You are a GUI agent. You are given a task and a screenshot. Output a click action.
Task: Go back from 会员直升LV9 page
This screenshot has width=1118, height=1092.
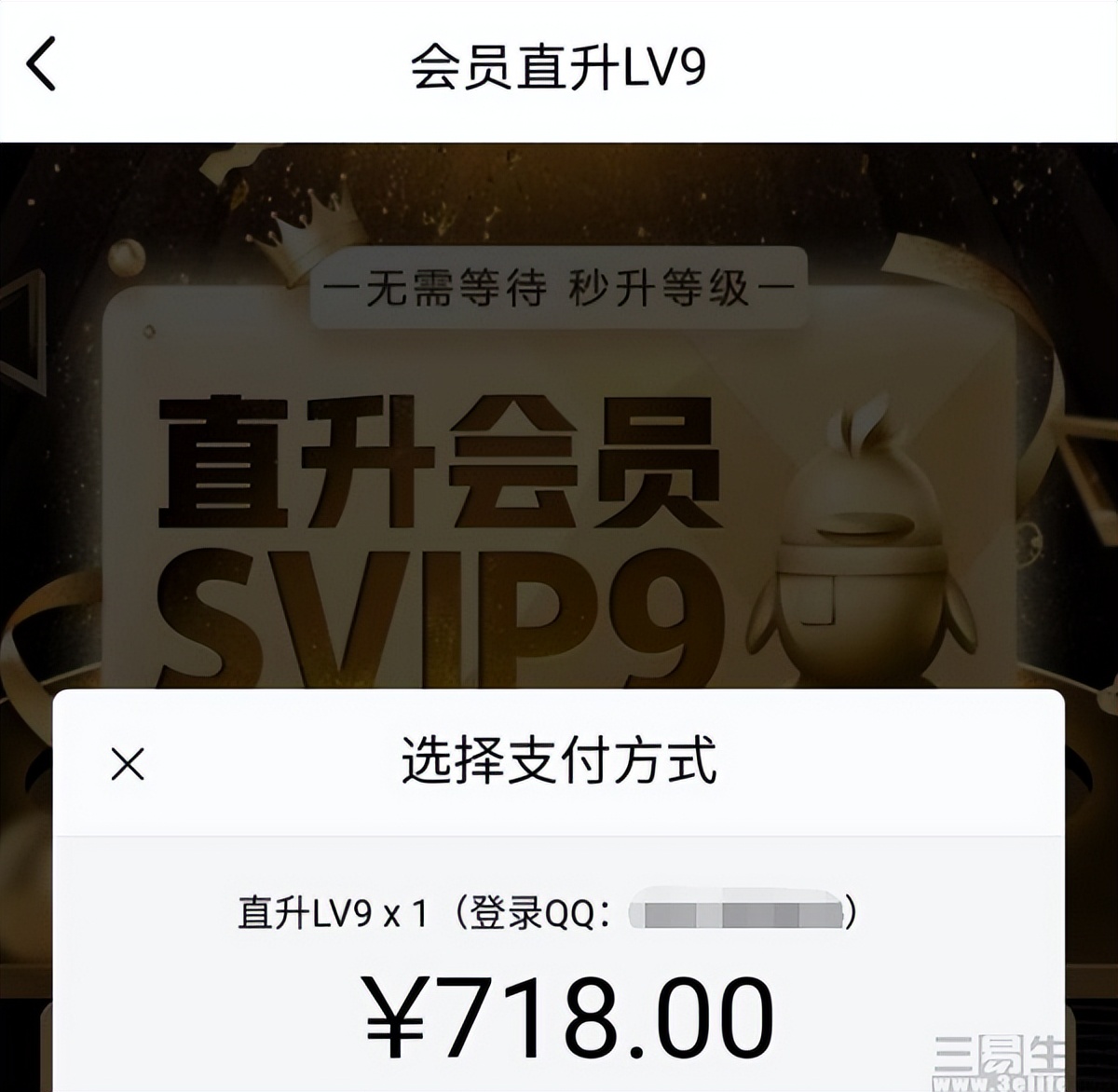[42, 65]
